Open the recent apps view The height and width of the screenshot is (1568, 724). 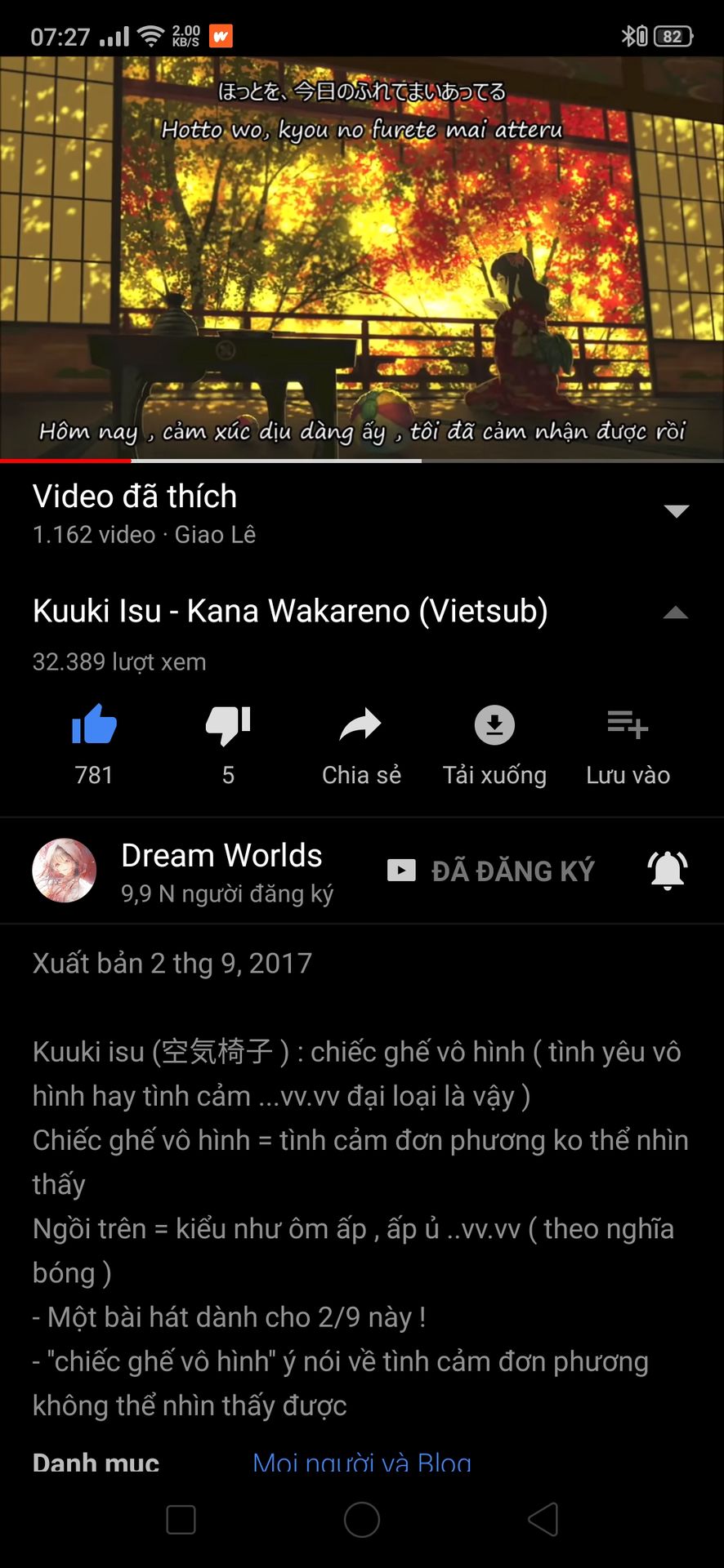pos(181,1520)
